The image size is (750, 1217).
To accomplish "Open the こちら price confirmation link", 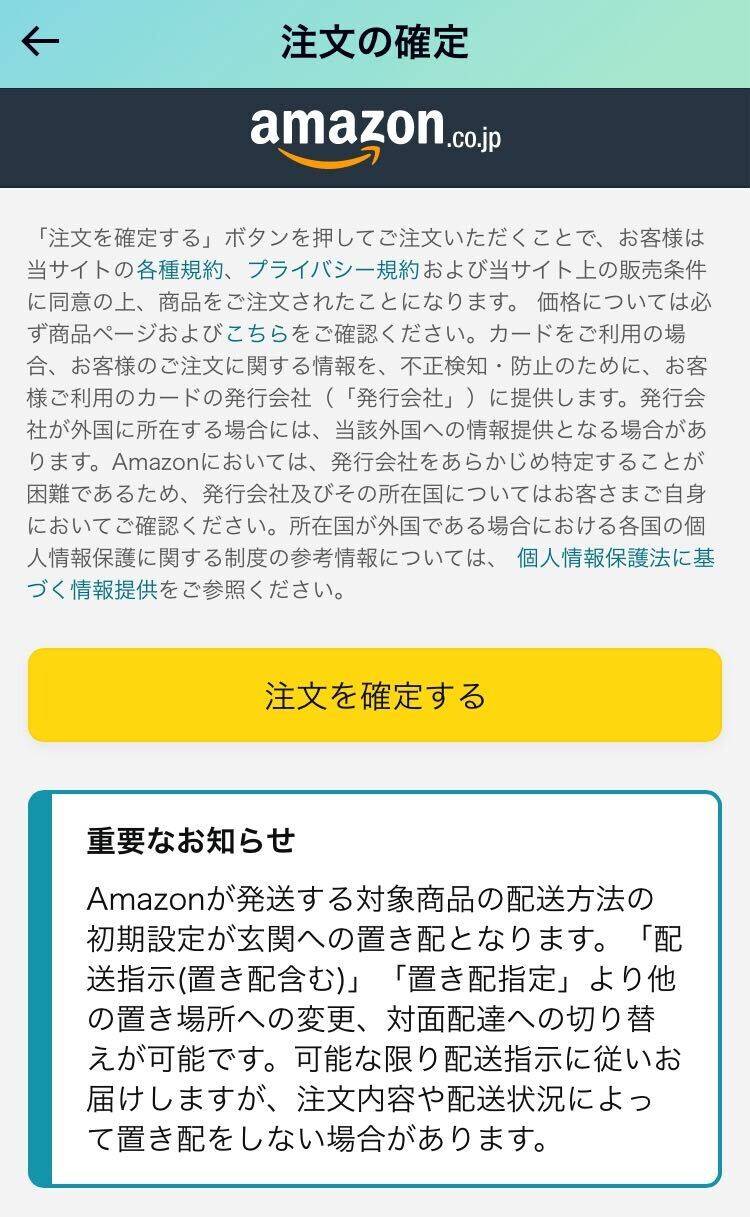I will [x=257, y=333].
